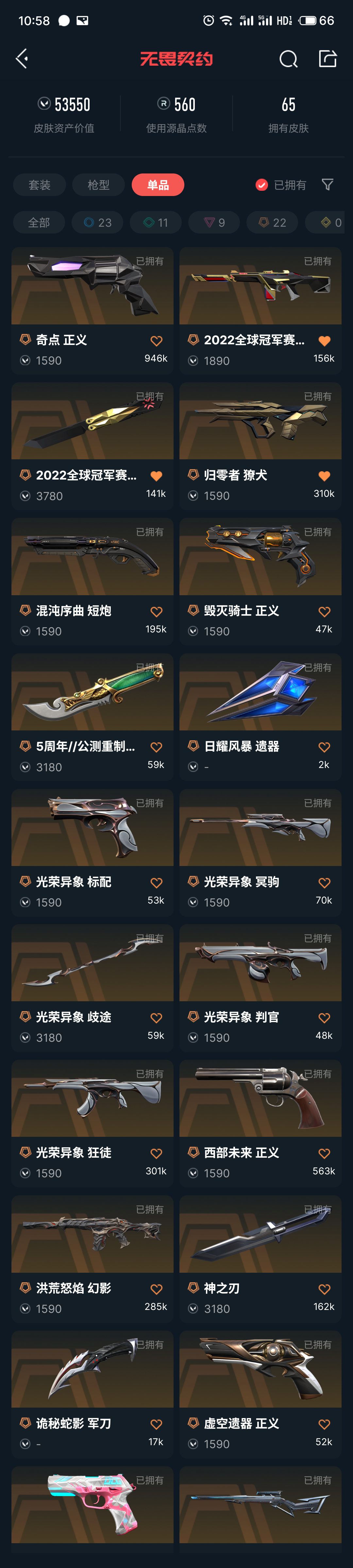Screen dimensions: 353x1568
Task: Select the 全部 rarity chip
Action: point(39,223)
